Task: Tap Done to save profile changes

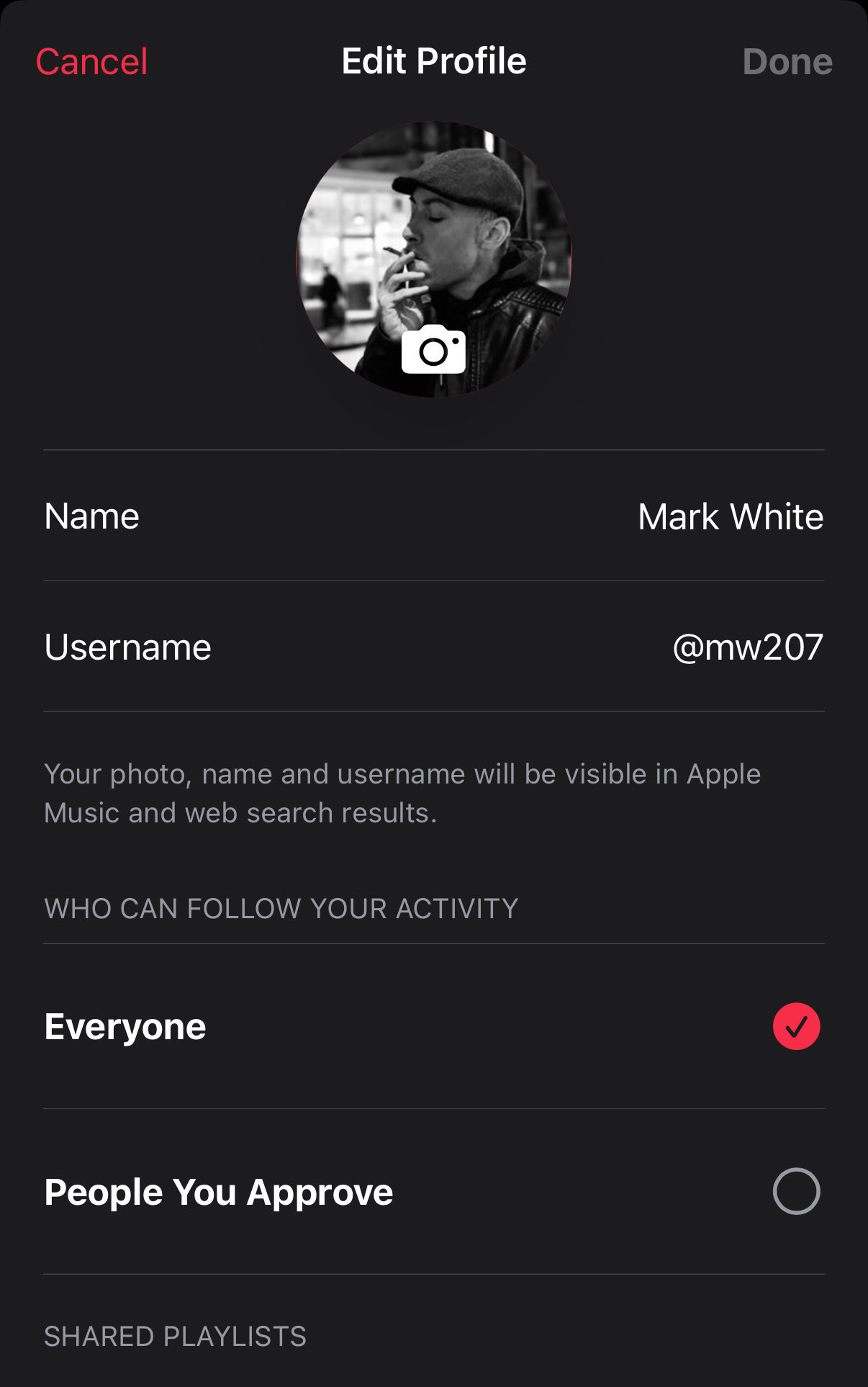Action: pyautogui.click(x=787, y=62)
